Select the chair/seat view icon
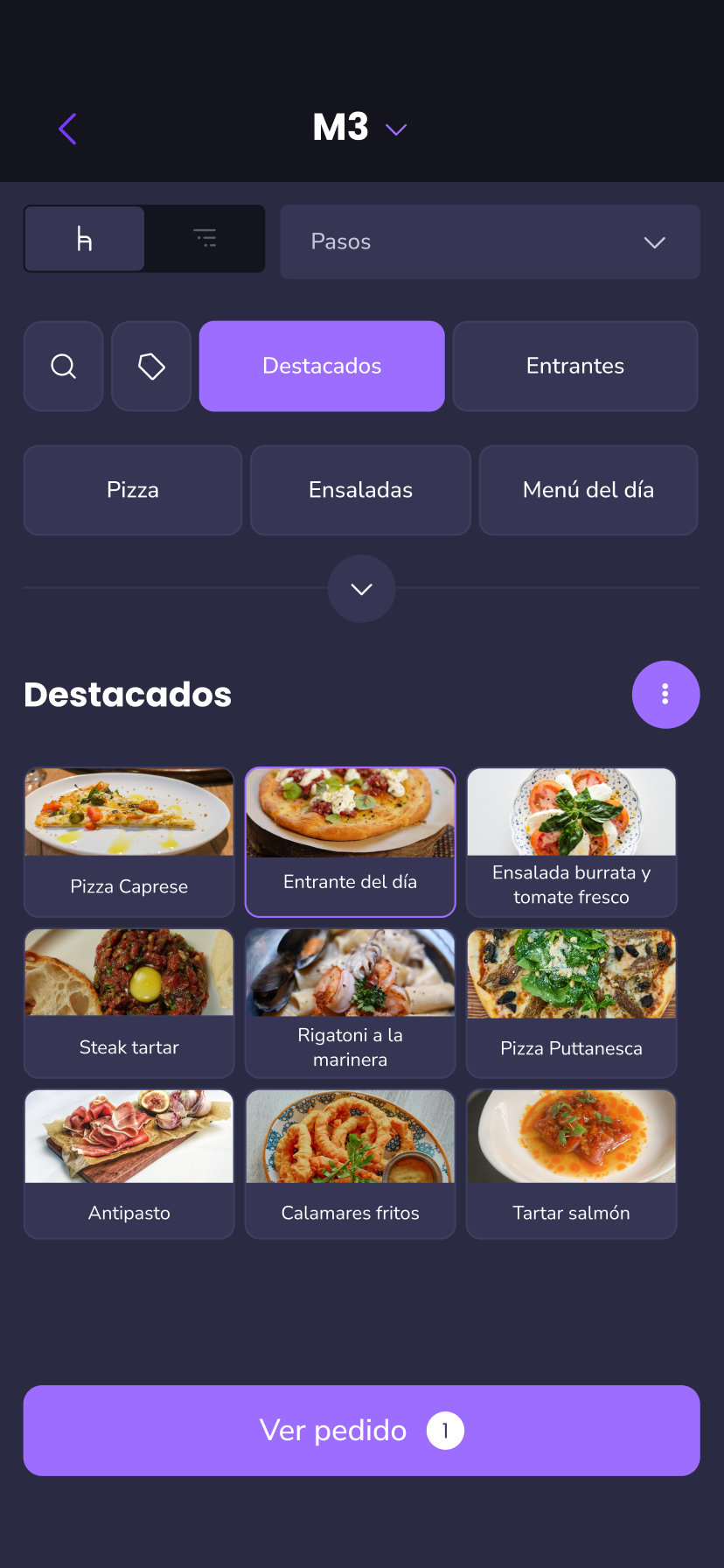 tap(84, 238)
